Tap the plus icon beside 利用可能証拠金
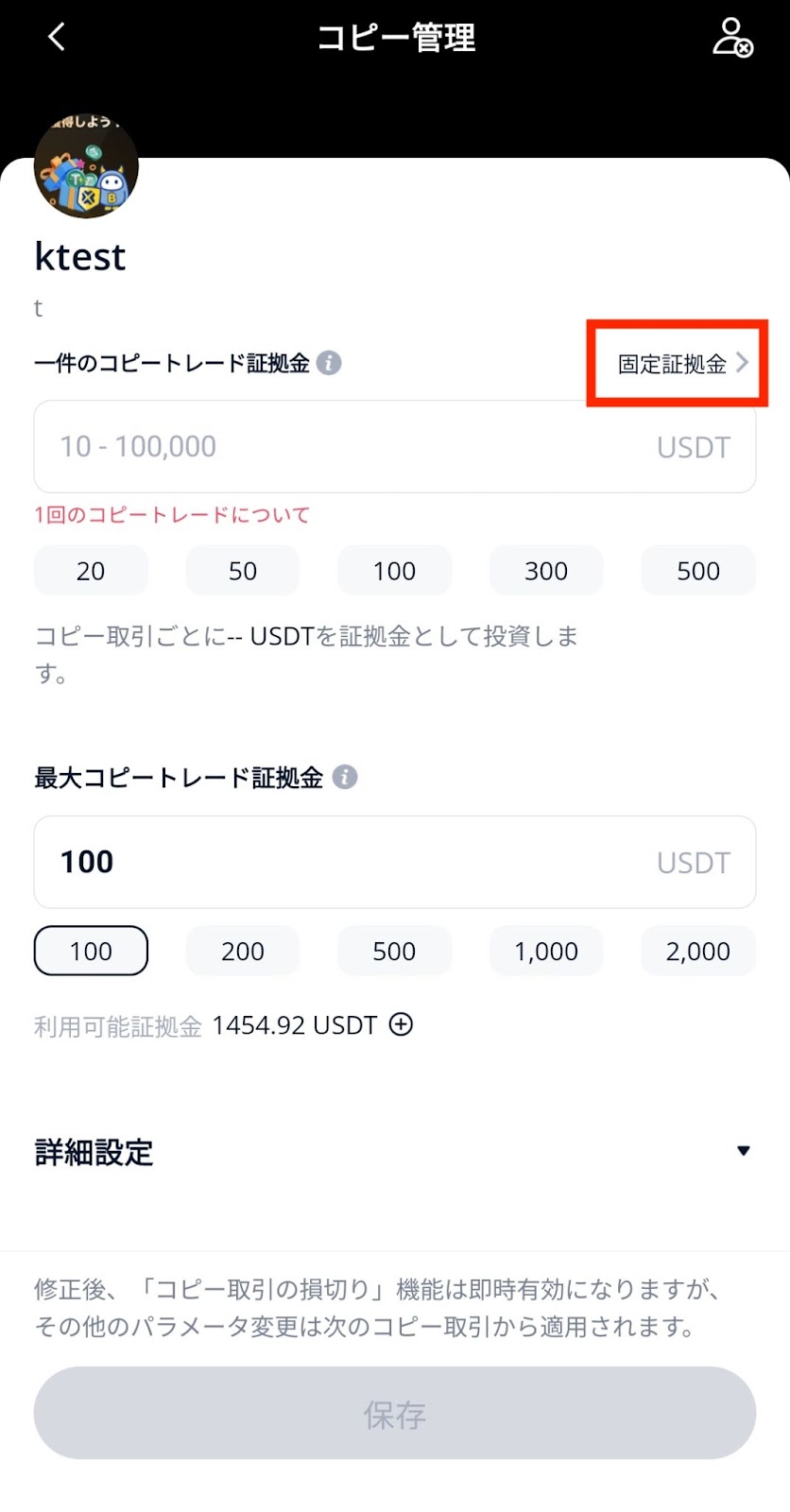Viewport: 790px width, 1512px height. point(402,1024)
